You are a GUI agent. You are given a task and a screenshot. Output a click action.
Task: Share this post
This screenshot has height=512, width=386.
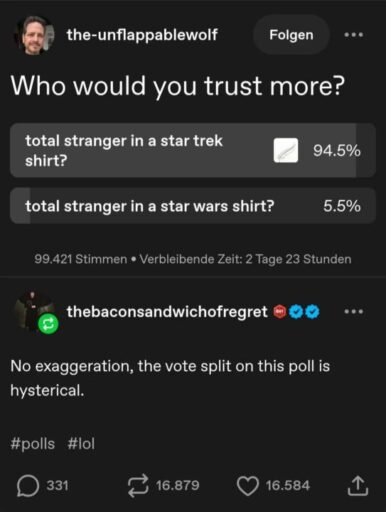[x=358, y=486]
